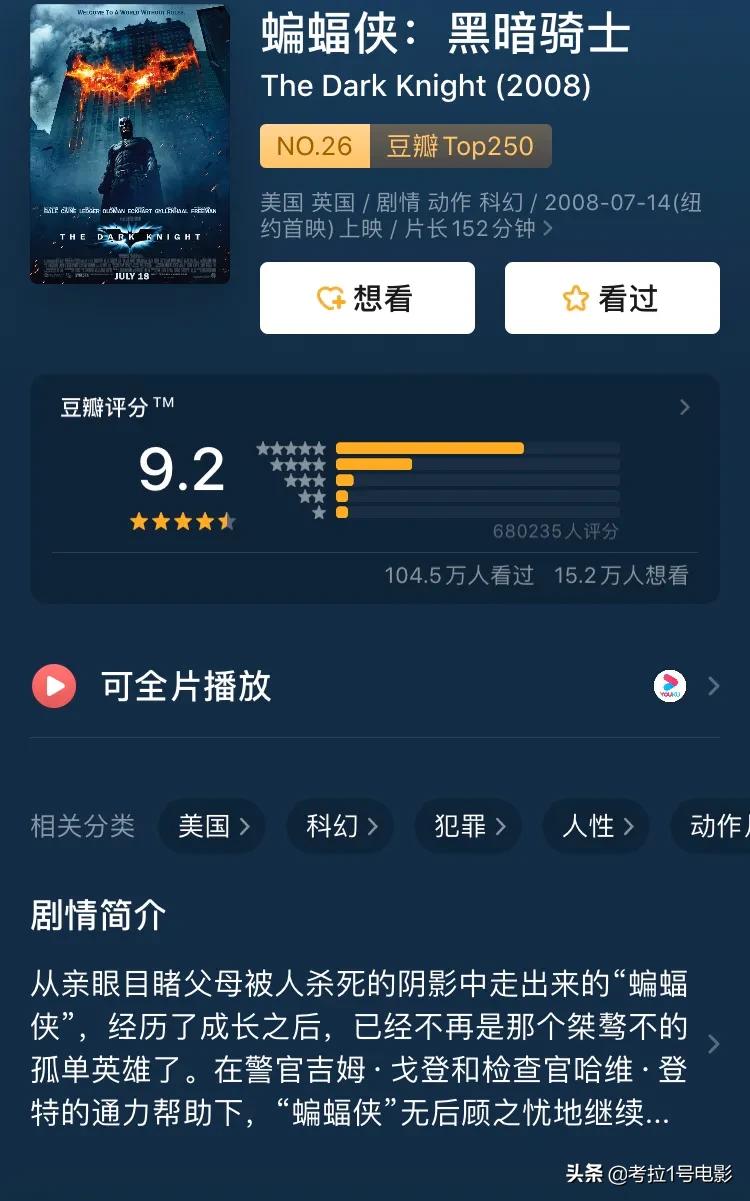Play the full movie via 可全片播放
Viewport: 750px width, 1201px height.
pos(375,686)
